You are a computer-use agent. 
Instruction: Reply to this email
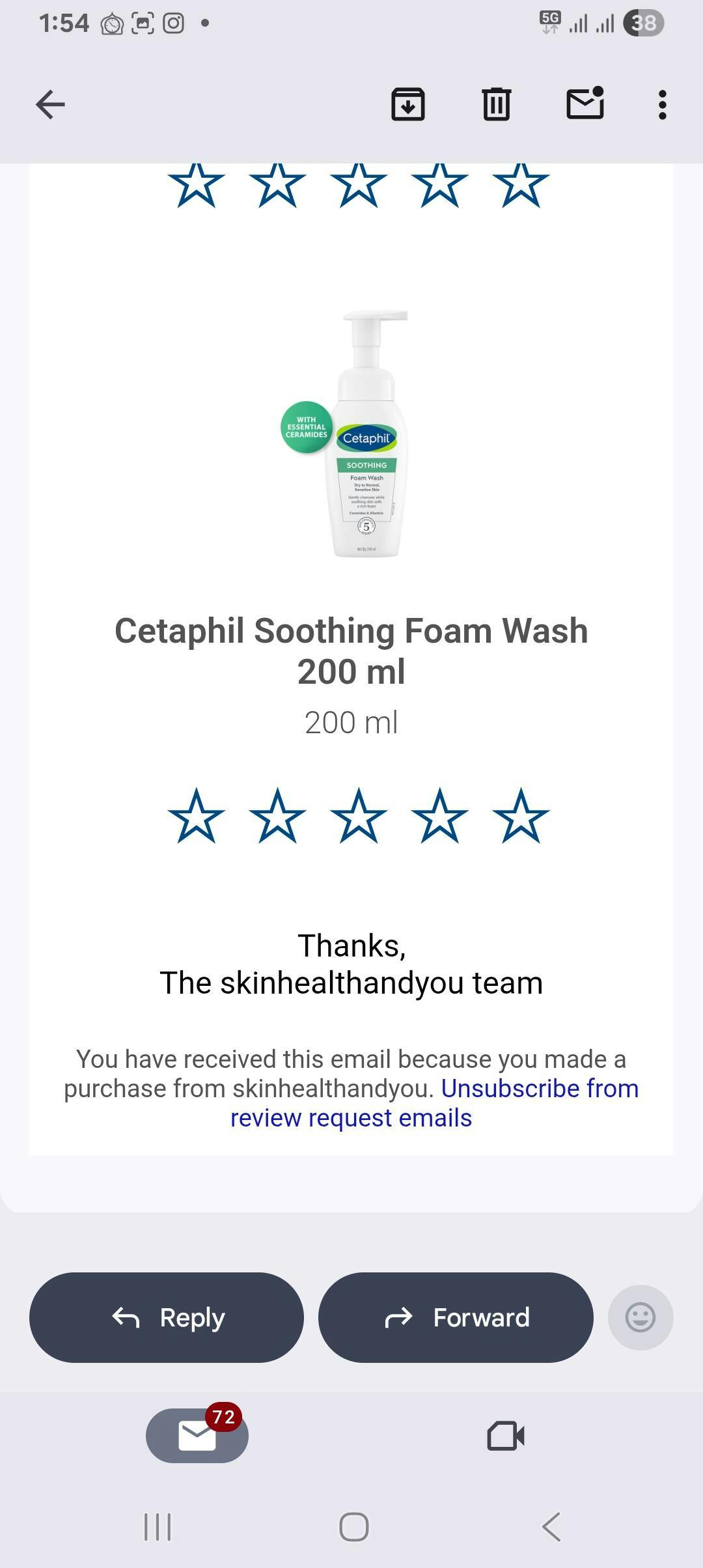tap(167, 1317)
